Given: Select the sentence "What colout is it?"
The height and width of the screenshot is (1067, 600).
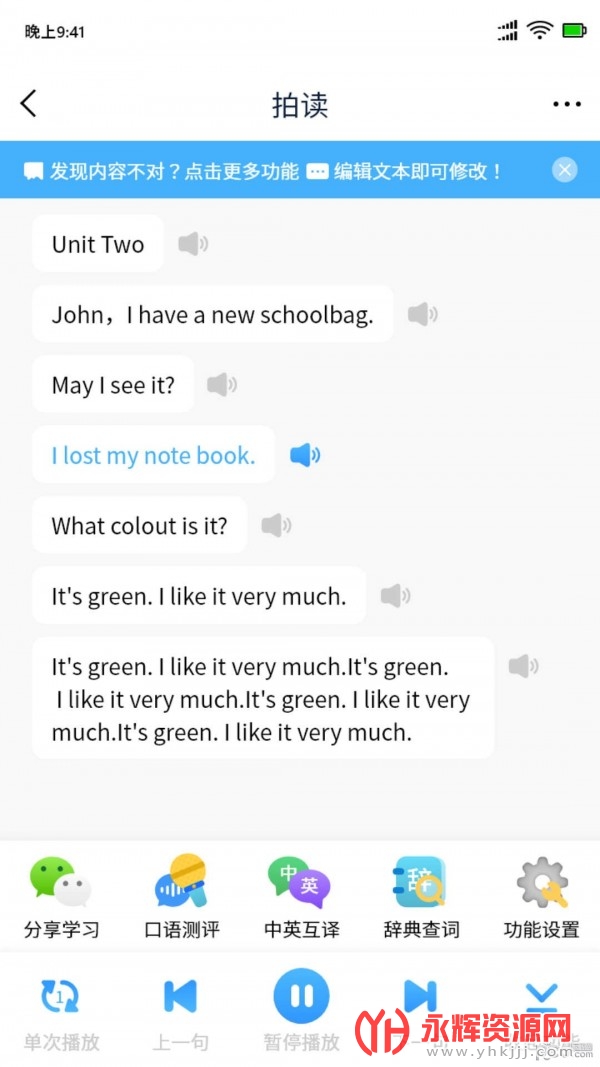Looking at the screenshot, I should [139, 526].
